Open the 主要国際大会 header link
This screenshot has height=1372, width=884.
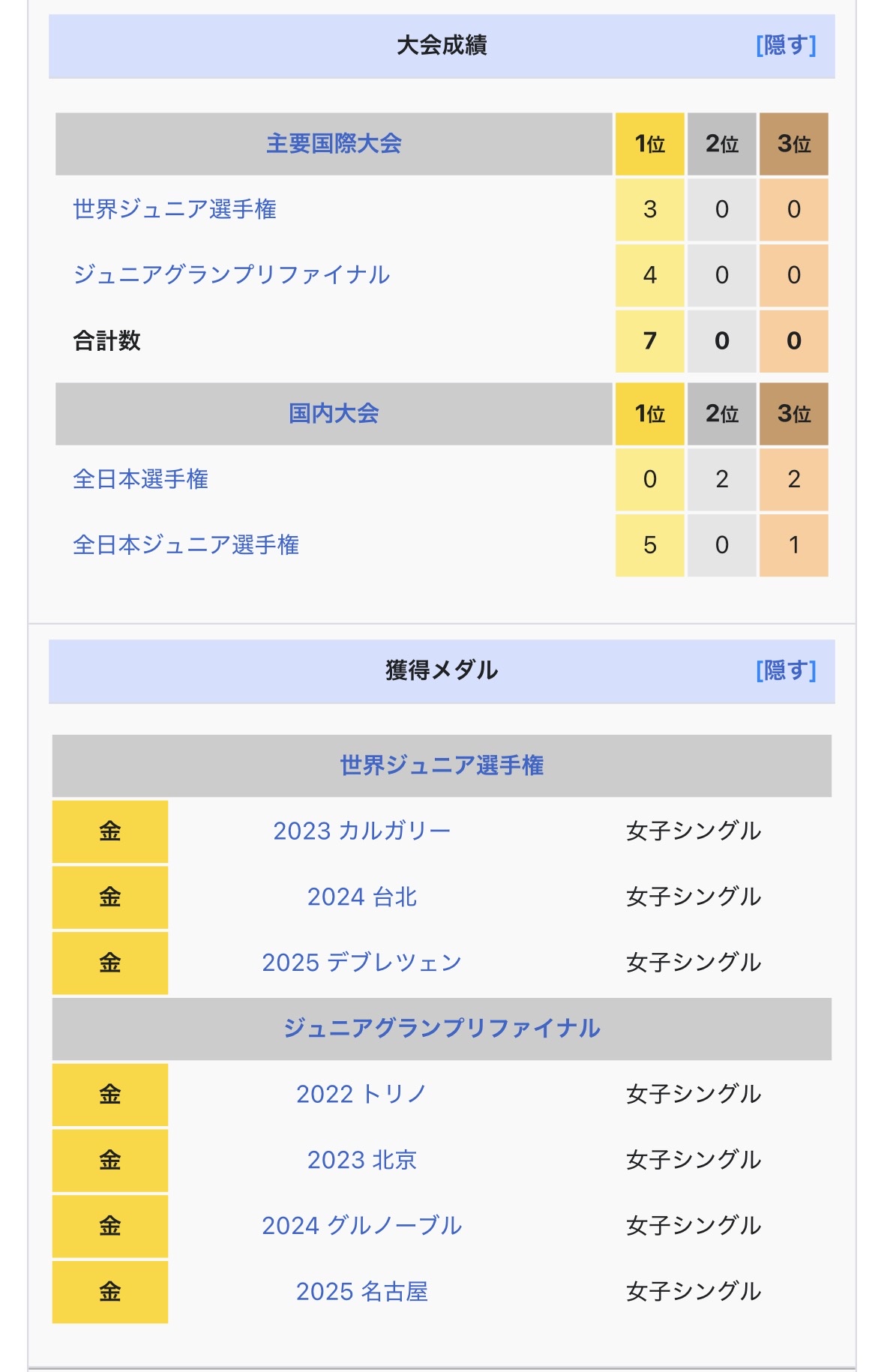click(334, 144)
